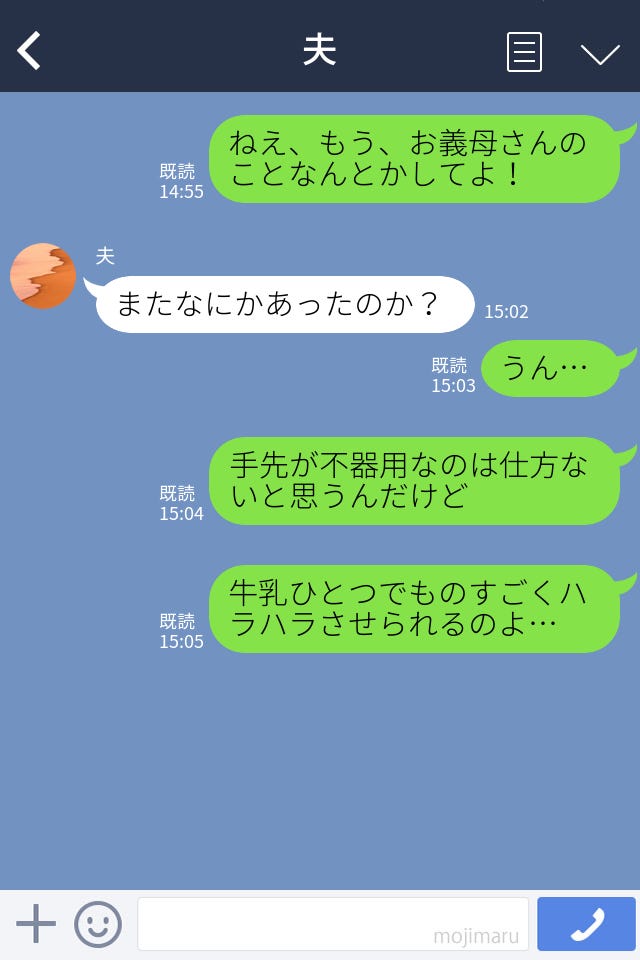
Task: Expand the chat menu chevron
Action: 600,53
